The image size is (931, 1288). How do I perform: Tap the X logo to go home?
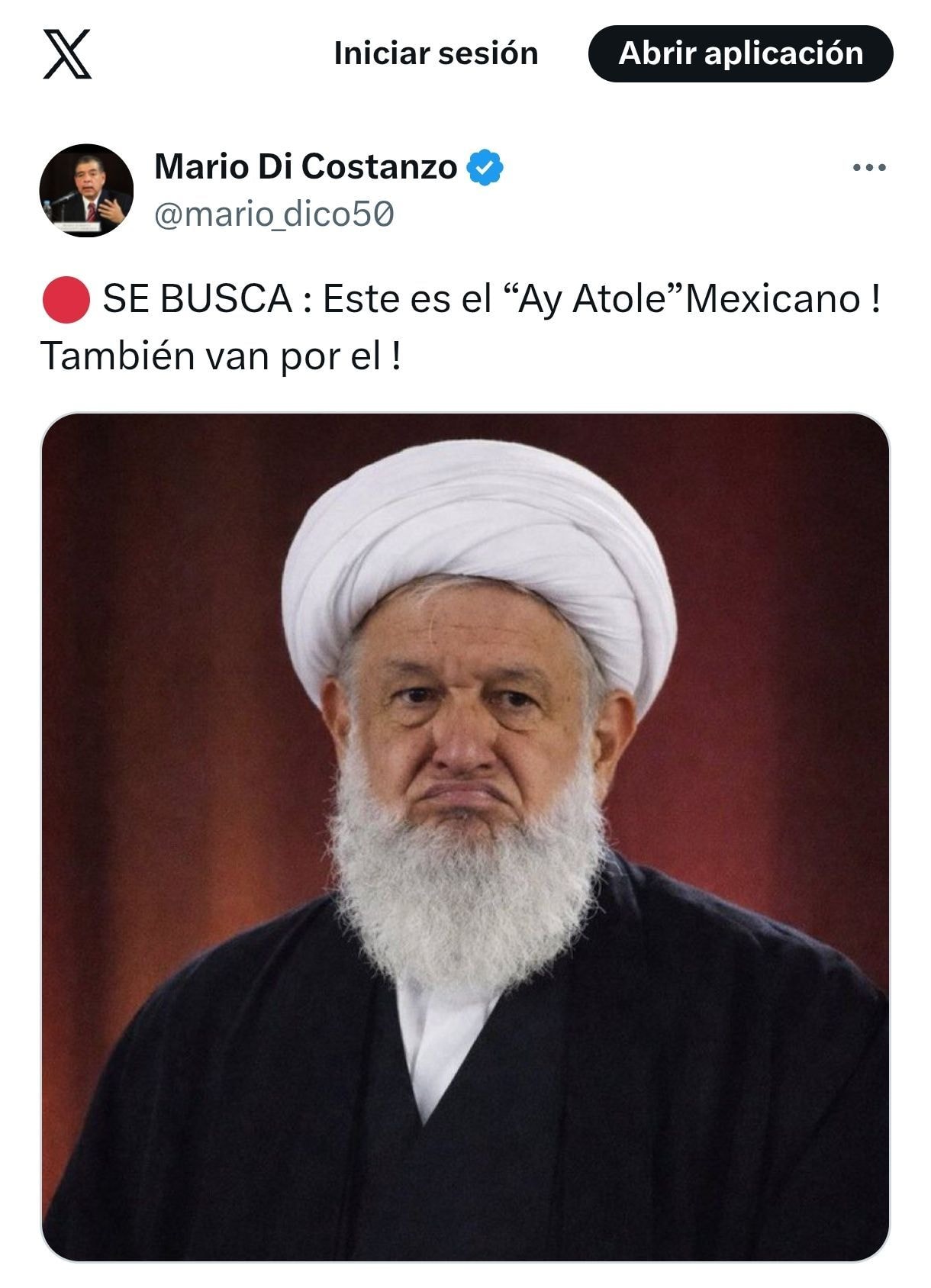(67, 54)
